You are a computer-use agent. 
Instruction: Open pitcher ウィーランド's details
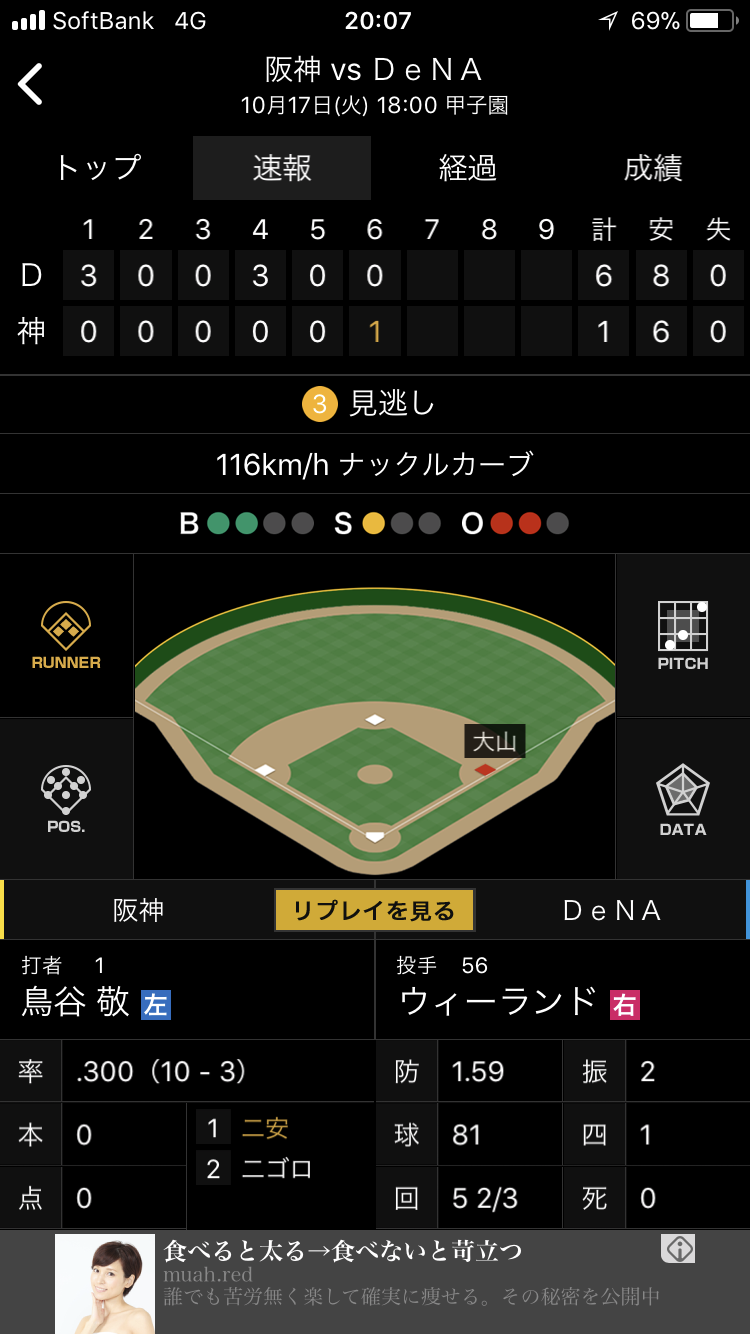tap(563, 989)
